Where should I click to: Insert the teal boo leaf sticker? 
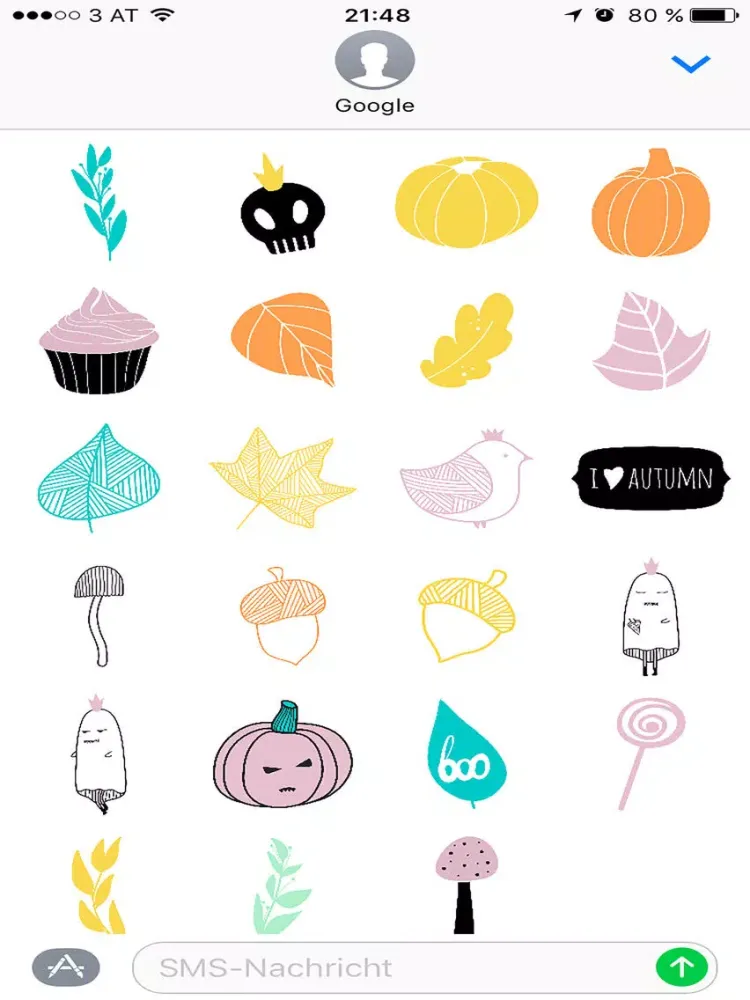pos(465,753)
